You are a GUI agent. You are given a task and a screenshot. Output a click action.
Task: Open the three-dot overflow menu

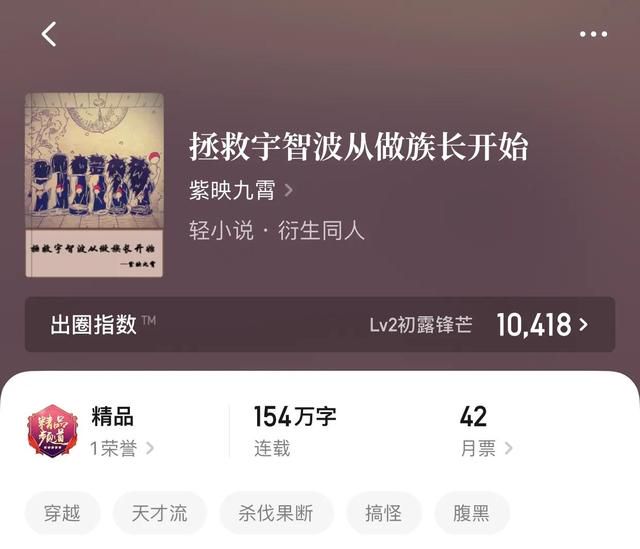click(593, 34)
